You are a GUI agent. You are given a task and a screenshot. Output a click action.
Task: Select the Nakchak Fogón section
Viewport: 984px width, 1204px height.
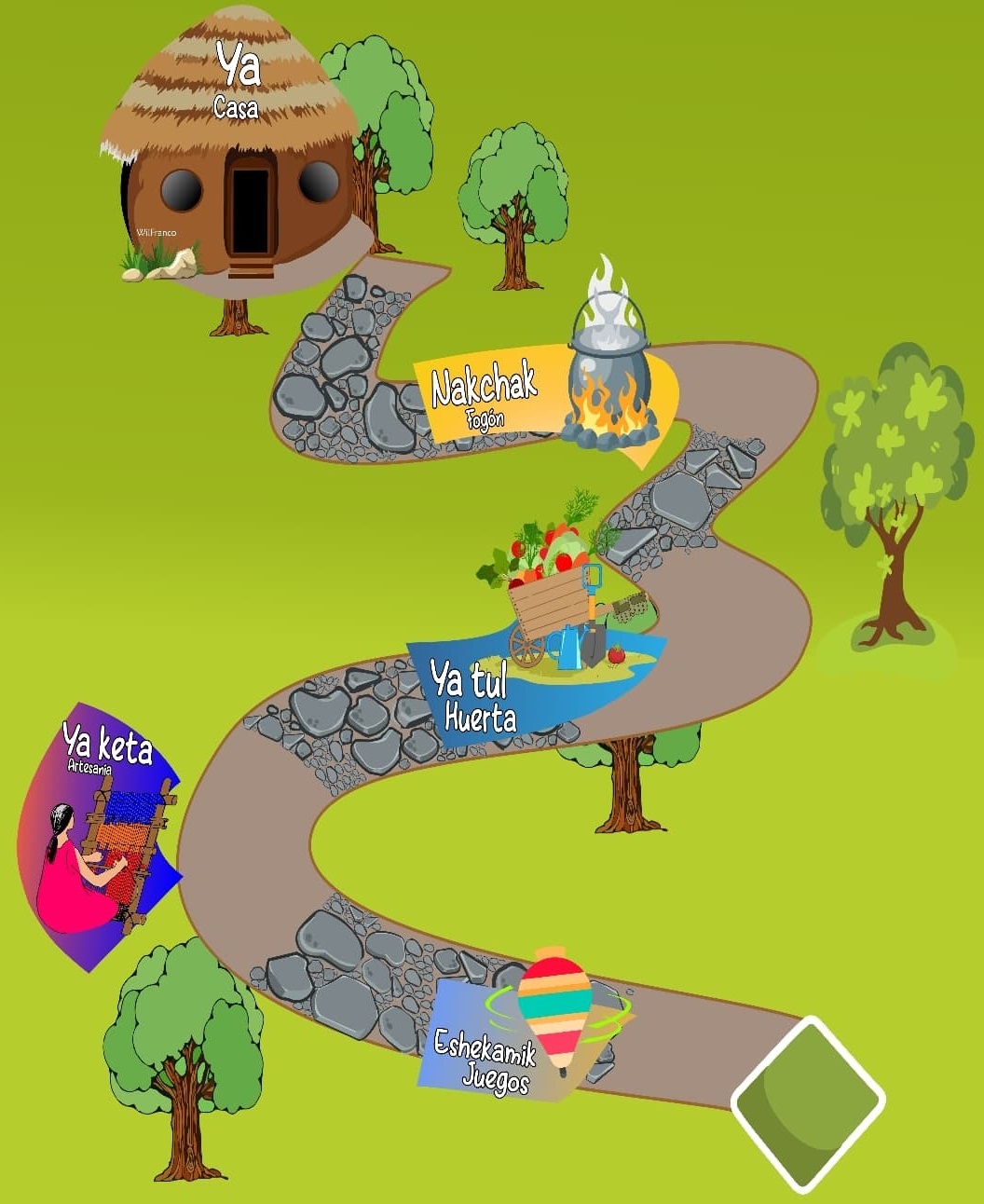click(x=540, y=391)
